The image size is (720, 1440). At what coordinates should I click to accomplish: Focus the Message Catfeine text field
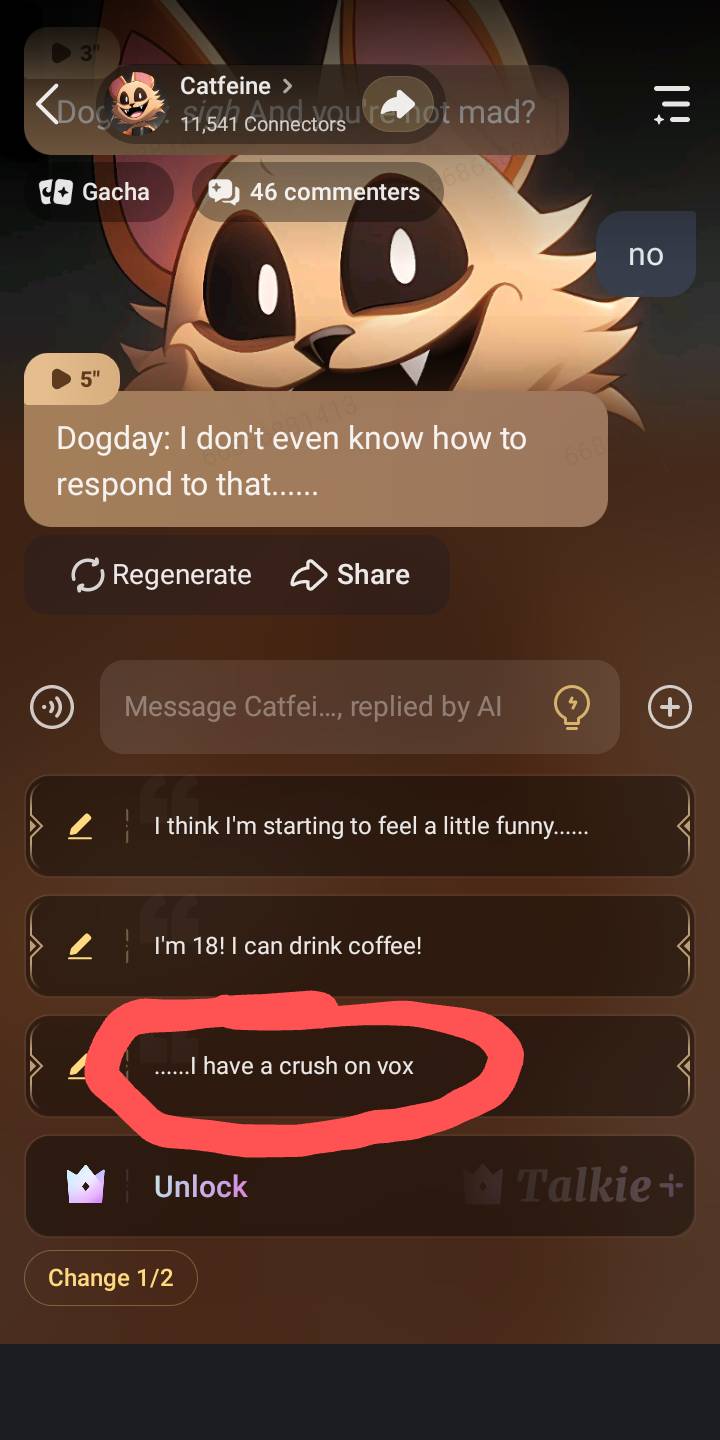click(320, 707)
